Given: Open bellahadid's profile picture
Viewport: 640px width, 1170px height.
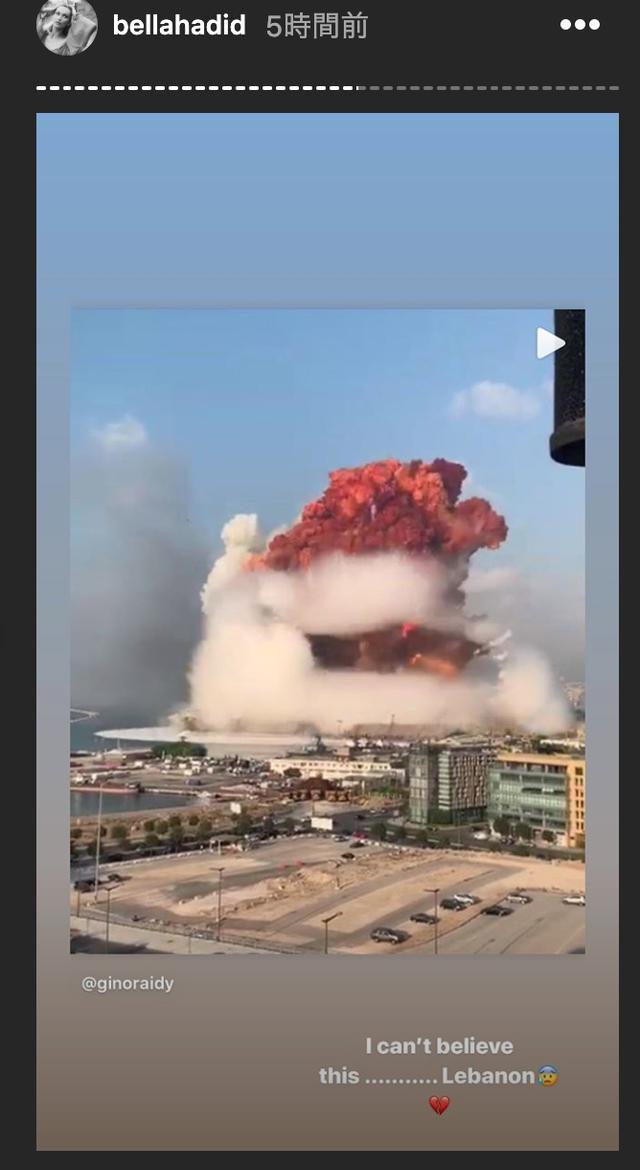Looking at the screenshot, I should [x=67, y=27].
